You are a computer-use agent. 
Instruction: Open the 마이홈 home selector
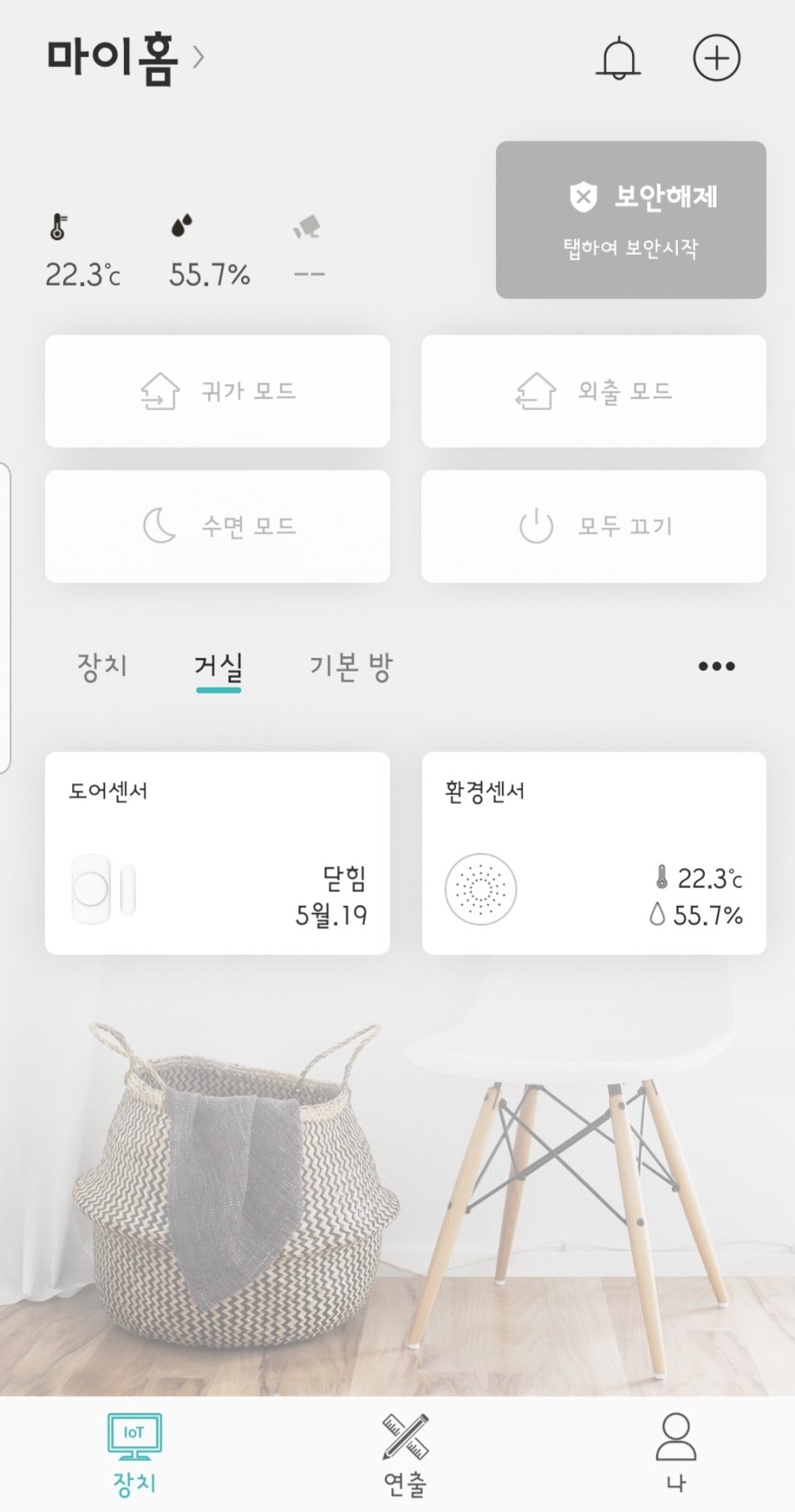pos(125,58)
